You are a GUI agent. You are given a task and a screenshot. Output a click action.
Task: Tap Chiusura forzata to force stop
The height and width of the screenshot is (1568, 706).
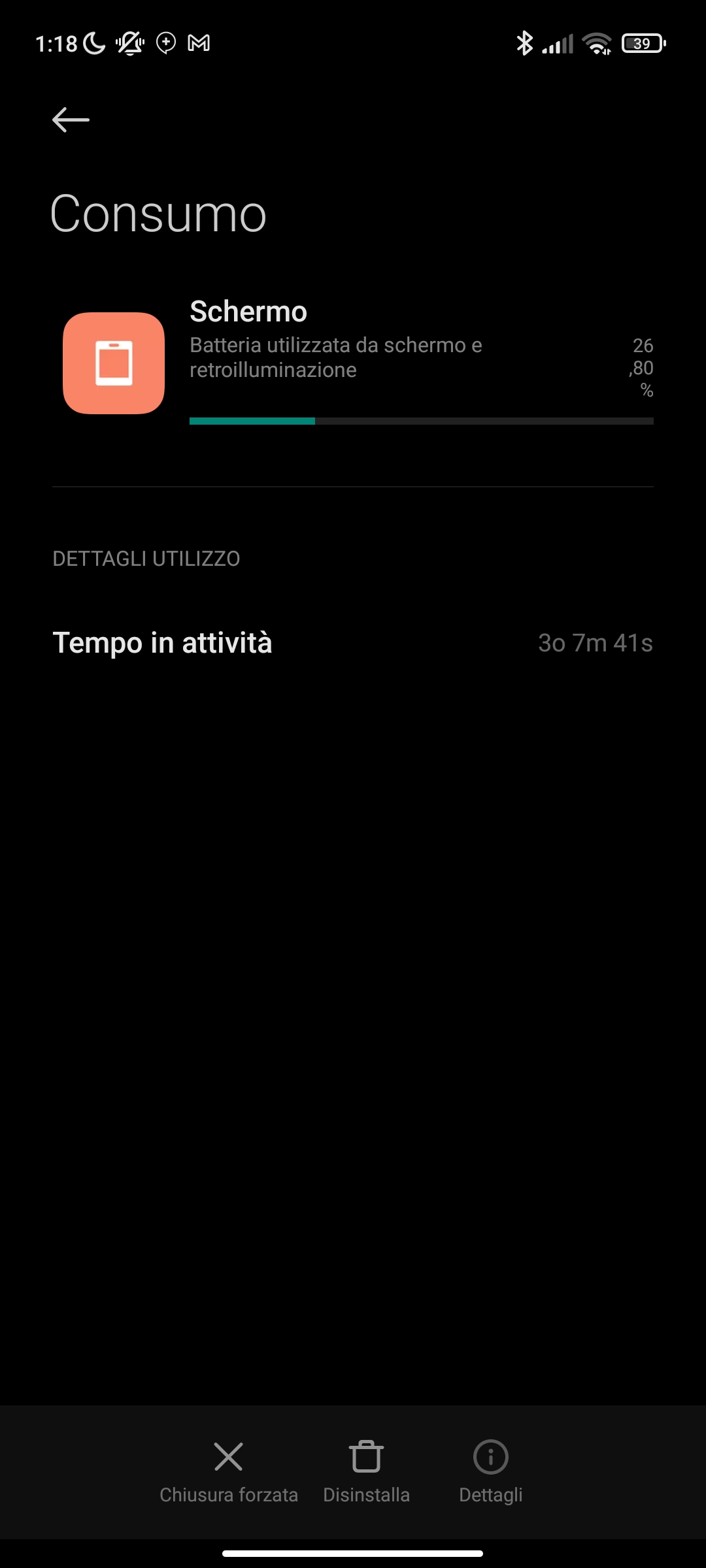click(228, 1472)
